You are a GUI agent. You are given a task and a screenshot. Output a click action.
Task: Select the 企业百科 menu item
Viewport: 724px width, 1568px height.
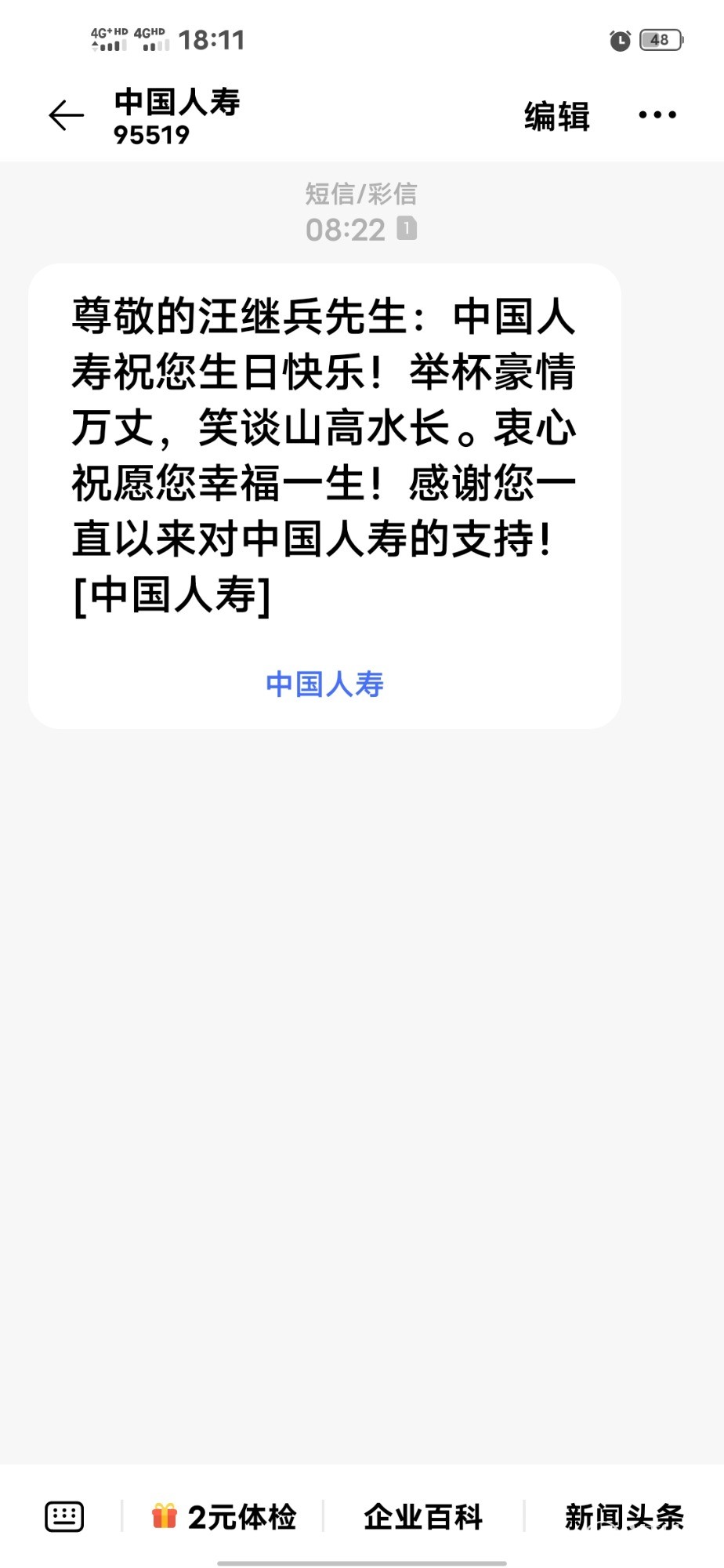(423, 1516)
